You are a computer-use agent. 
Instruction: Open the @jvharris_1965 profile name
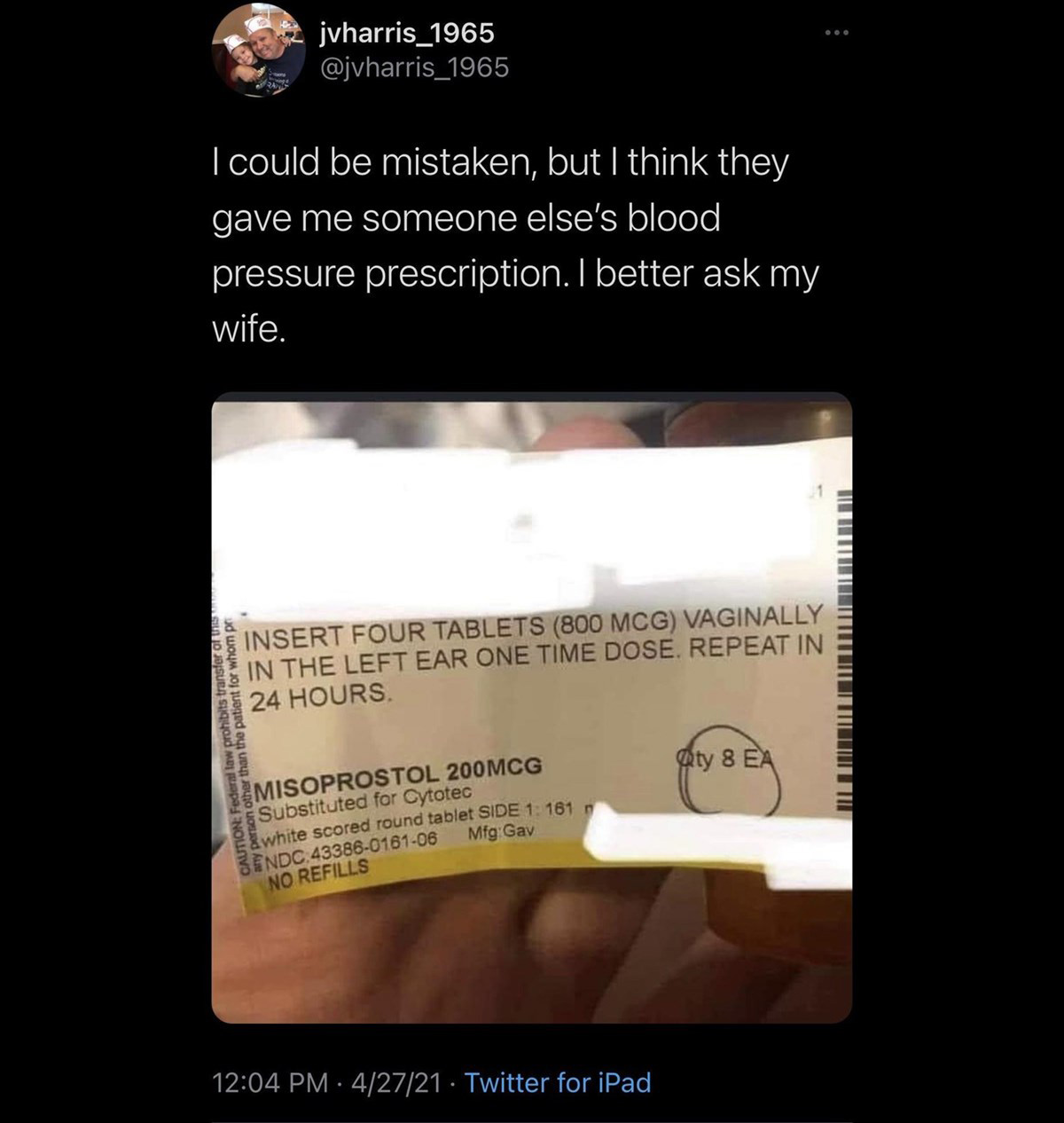[406, 34]
